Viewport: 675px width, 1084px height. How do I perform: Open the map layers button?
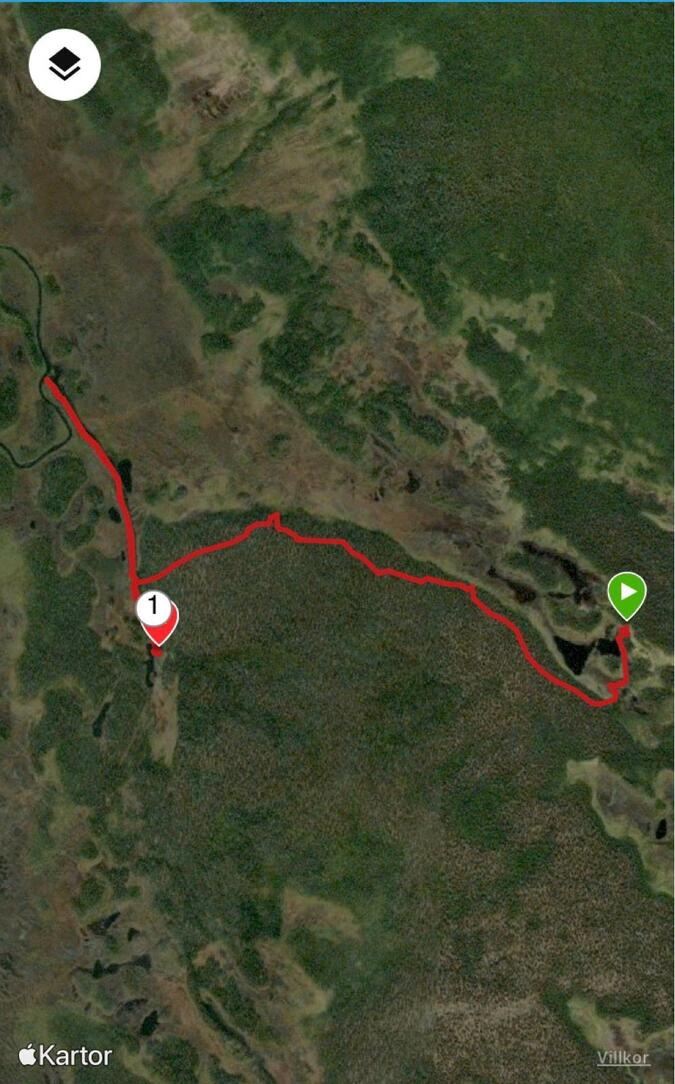tap(64, 65)
